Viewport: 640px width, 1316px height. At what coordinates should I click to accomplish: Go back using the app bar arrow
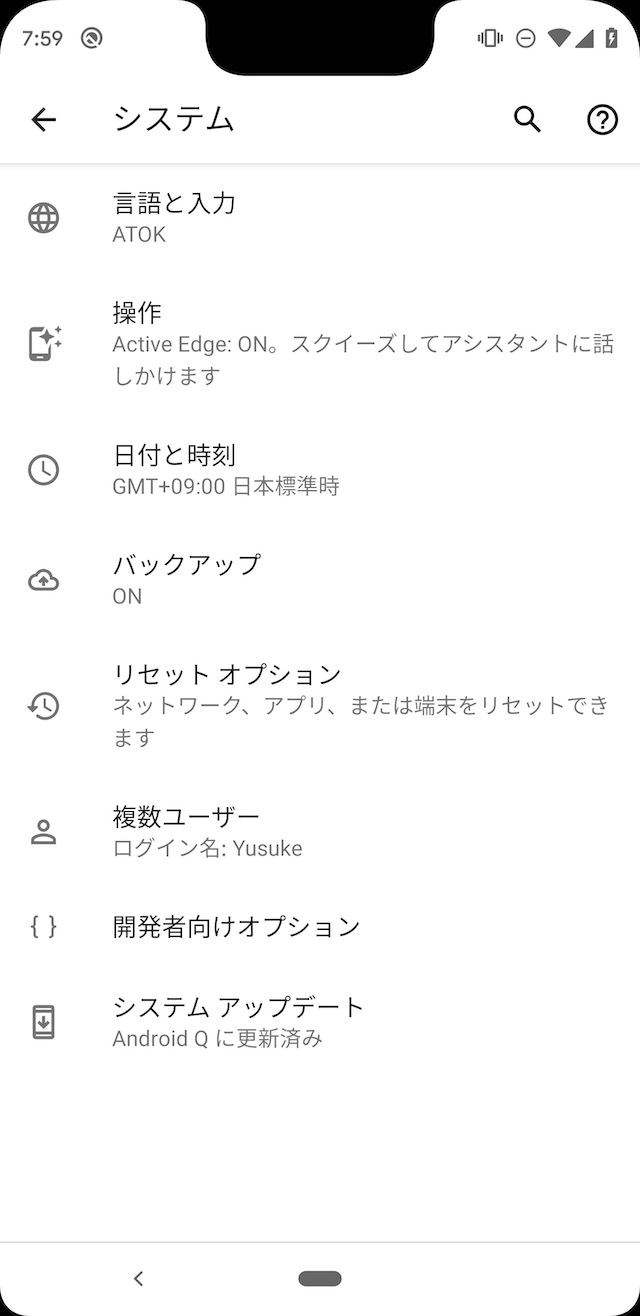click(x=43, y=120)
